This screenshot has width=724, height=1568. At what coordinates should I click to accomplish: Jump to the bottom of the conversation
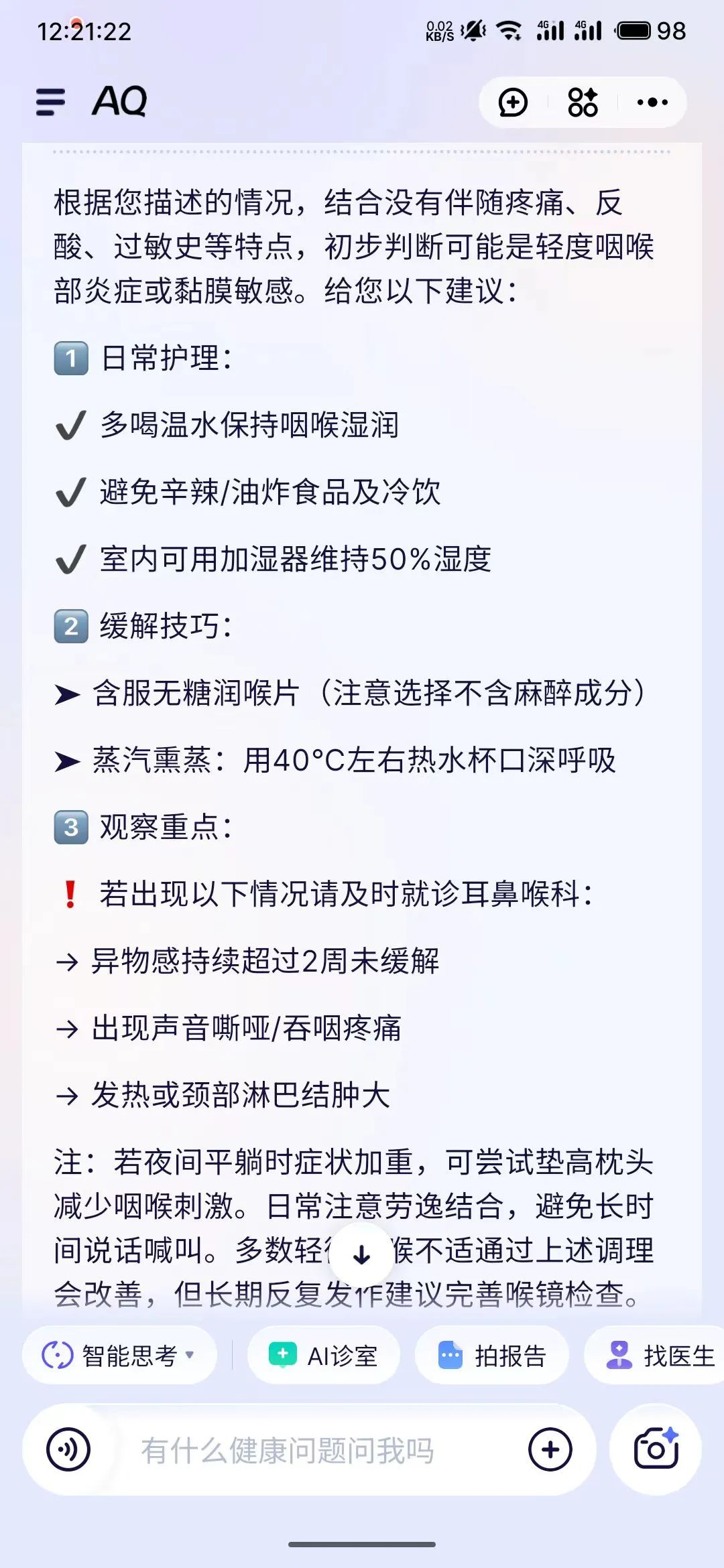coord(362,1254)
